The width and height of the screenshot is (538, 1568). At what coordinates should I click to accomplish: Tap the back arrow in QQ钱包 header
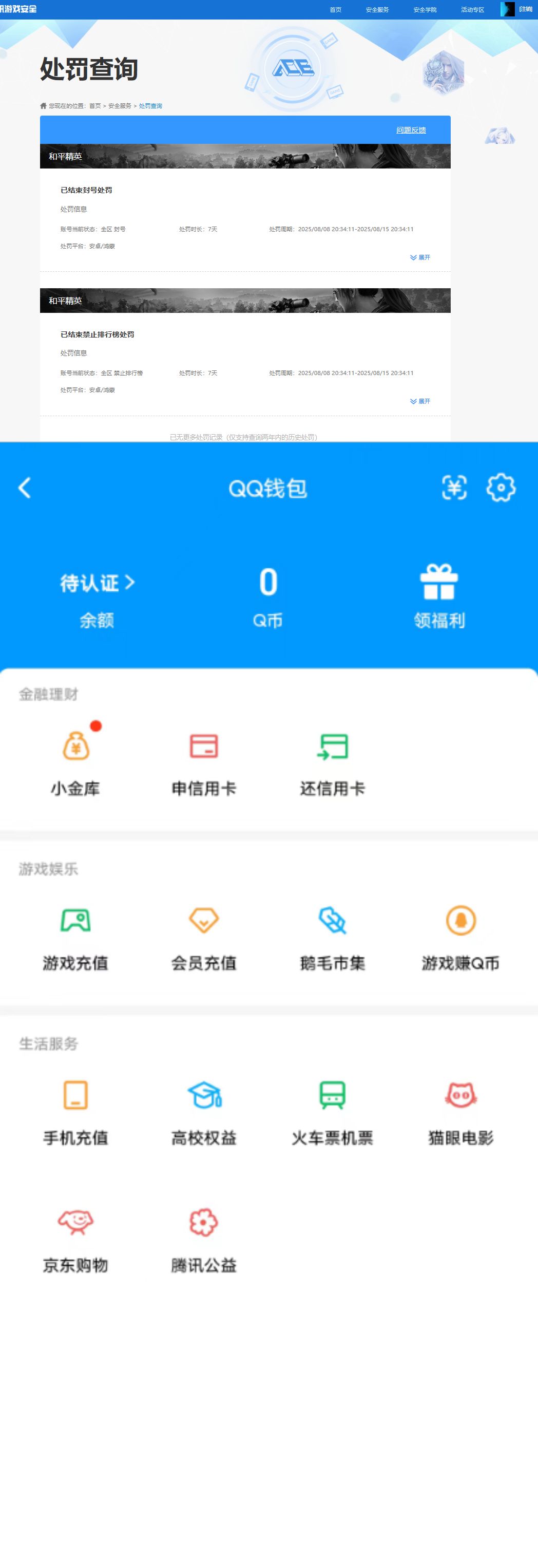pyautogui.click(x=25, y=487)
